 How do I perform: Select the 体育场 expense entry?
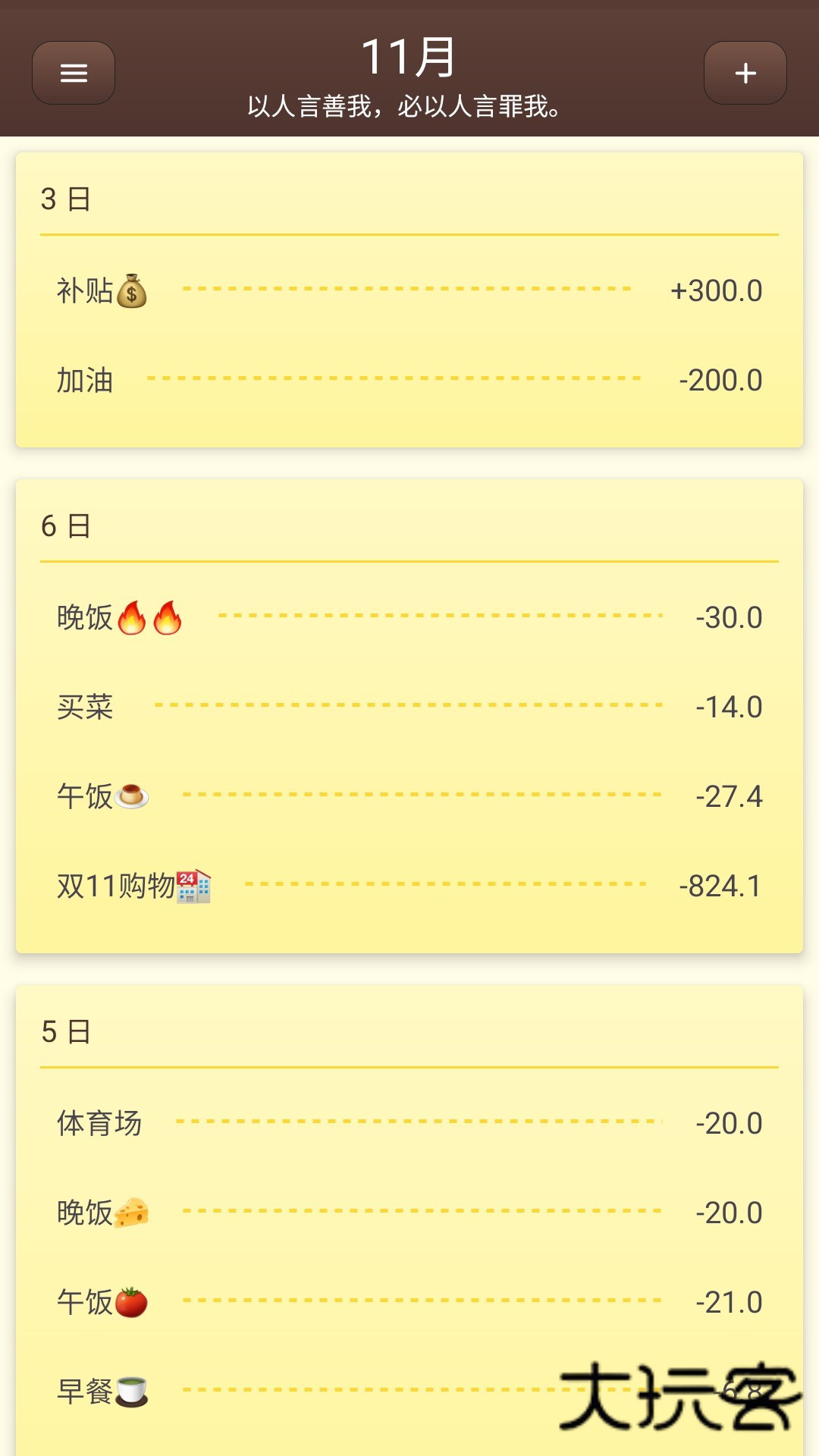point(409,1122)
